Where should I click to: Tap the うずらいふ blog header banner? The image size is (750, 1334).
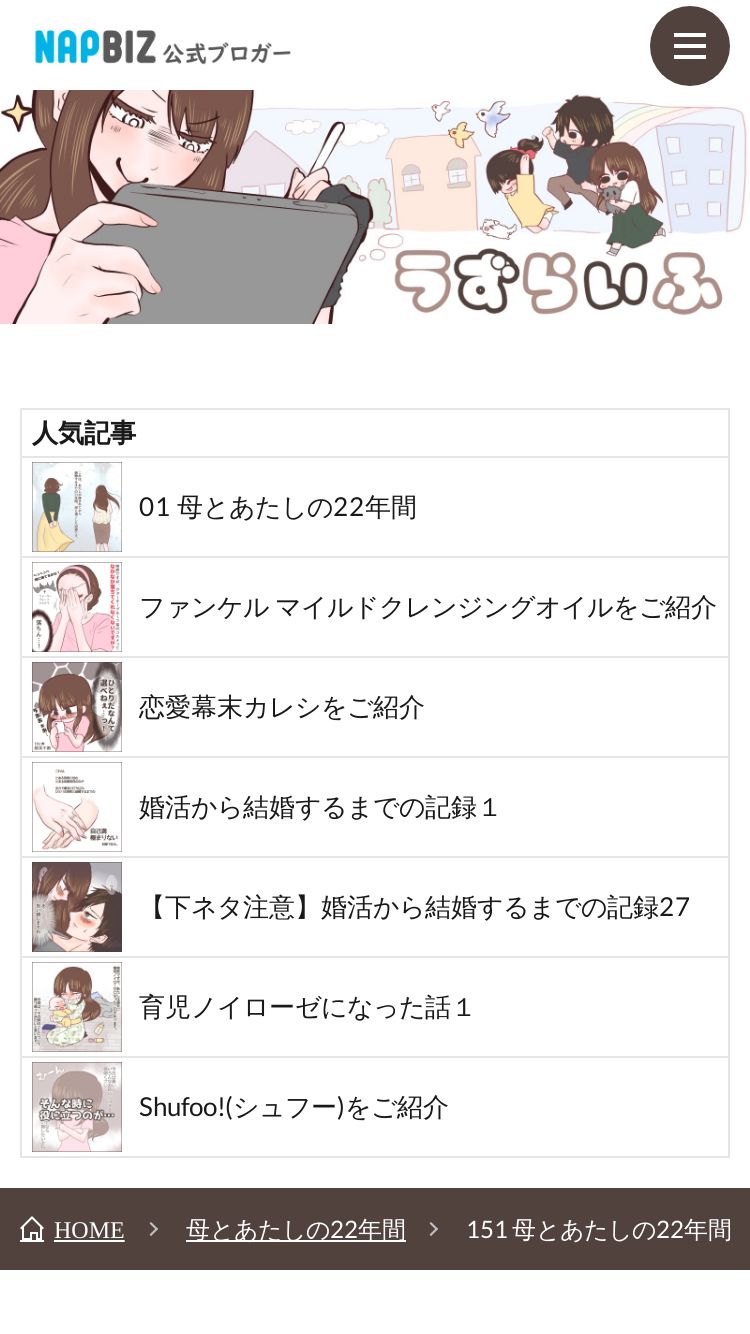375,207
